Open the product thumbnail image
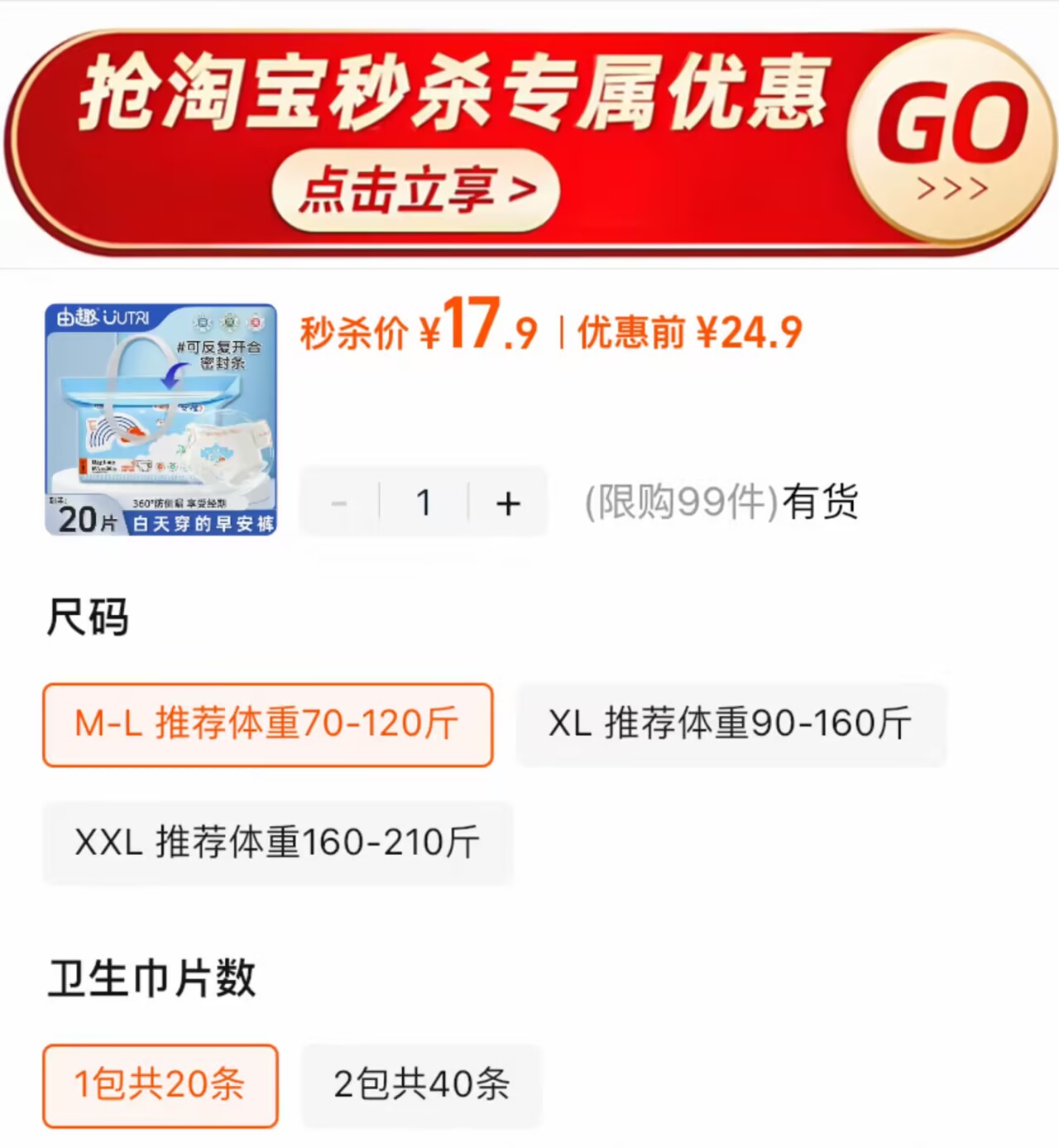This screenshot has width=1059, height=1148. tap(160, 418)
